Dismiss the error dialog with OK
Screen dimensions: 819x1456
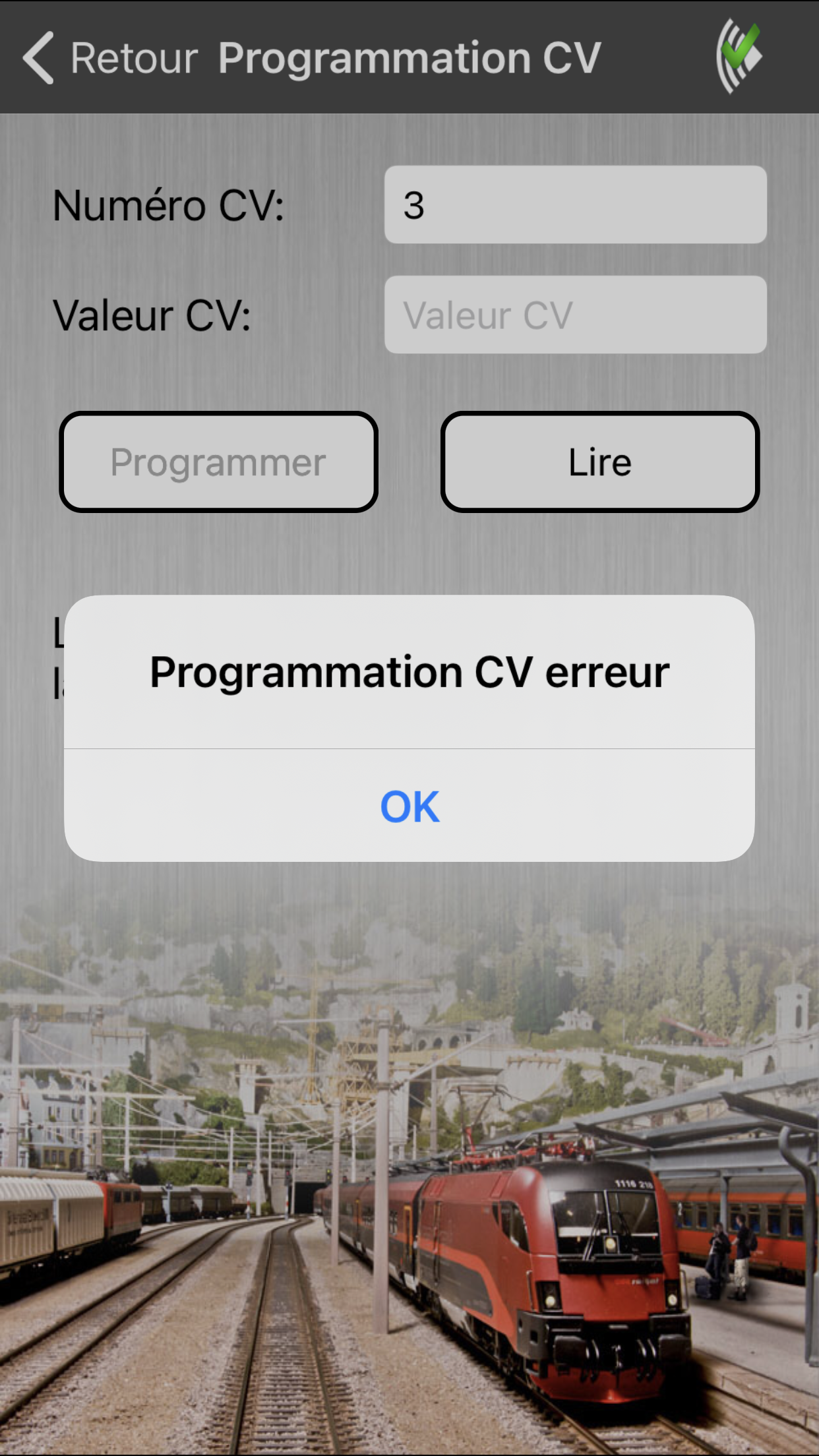pos(409,805)
